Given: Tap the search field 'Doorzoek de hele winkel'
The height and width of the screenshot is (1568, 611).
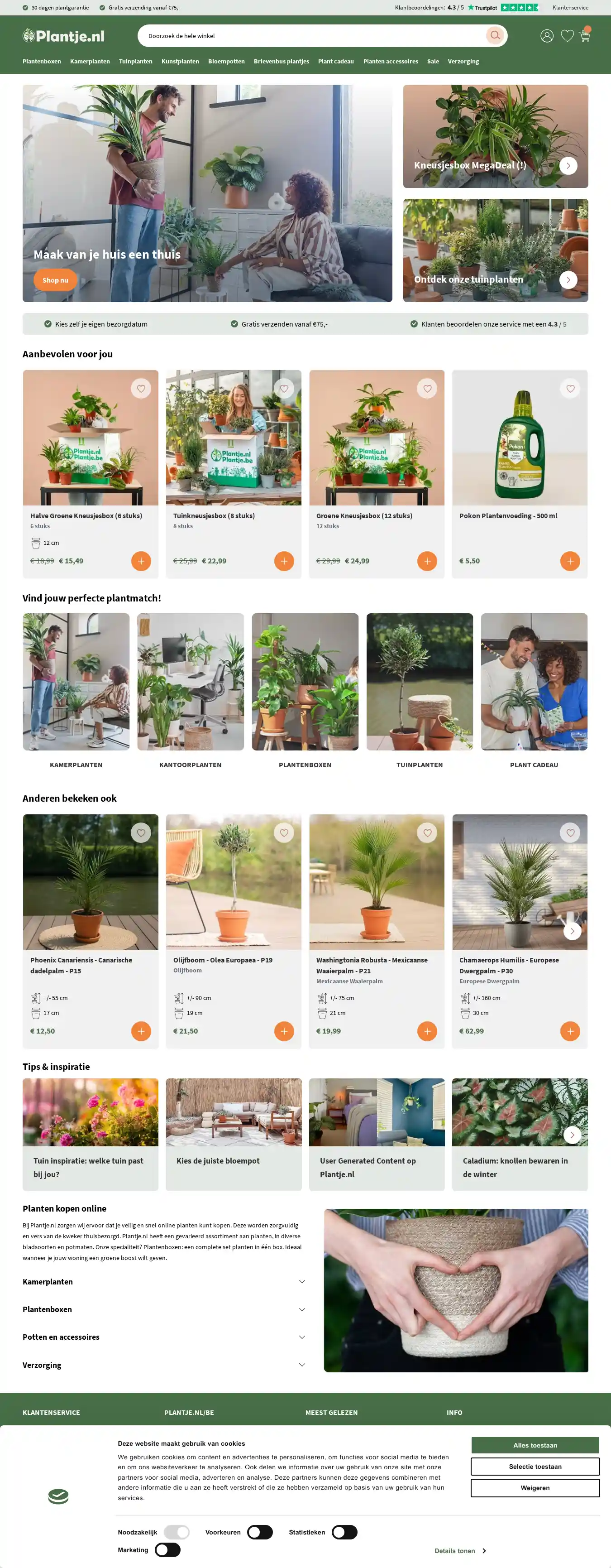Looking at the screenshot, I should (310, 36).
